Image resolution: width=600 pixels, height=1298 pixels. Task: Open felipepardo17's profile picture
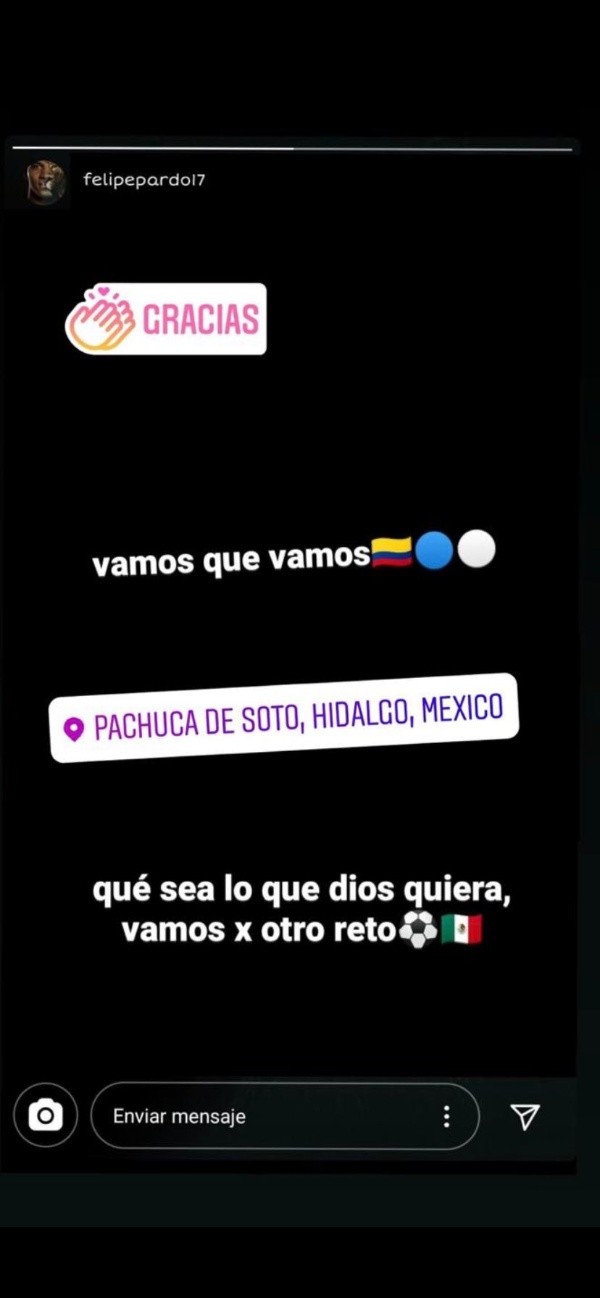click(46, 182)
